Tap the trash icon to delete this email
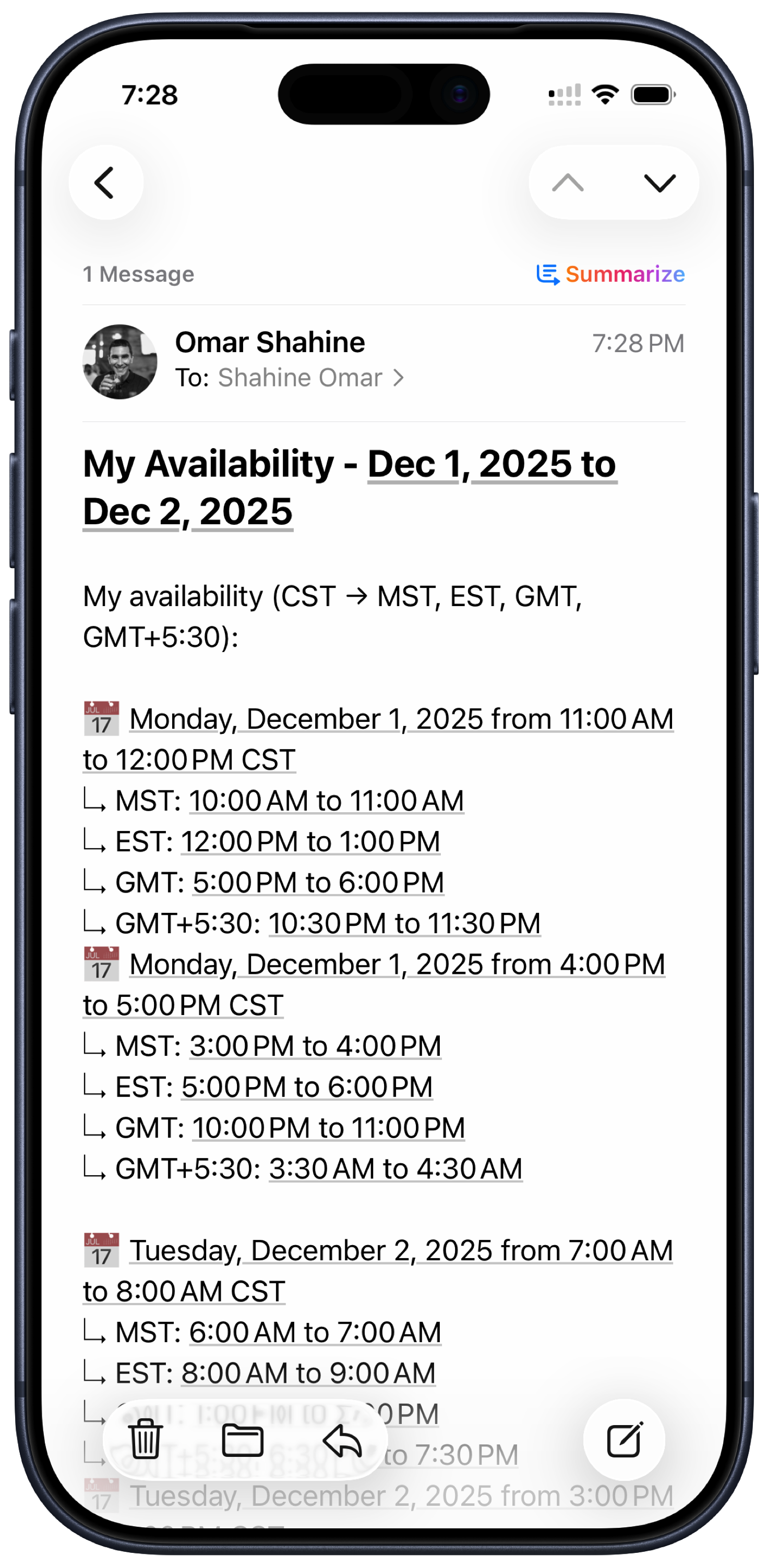The image size is (767, 1568). [145, 1439]
